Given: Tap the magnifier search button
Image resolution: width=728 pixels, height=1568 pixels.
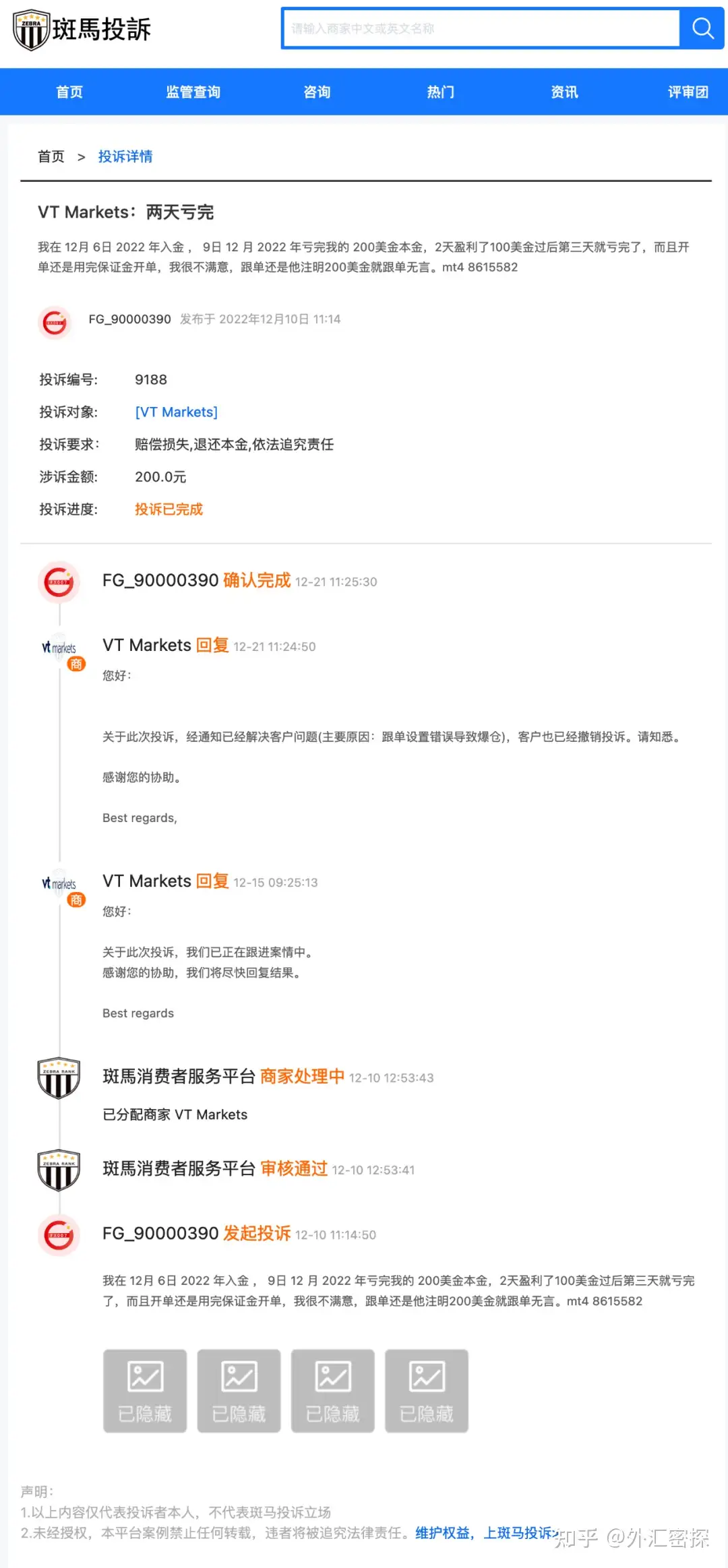Looking at the screenshot, I should (x=702, y=28).
